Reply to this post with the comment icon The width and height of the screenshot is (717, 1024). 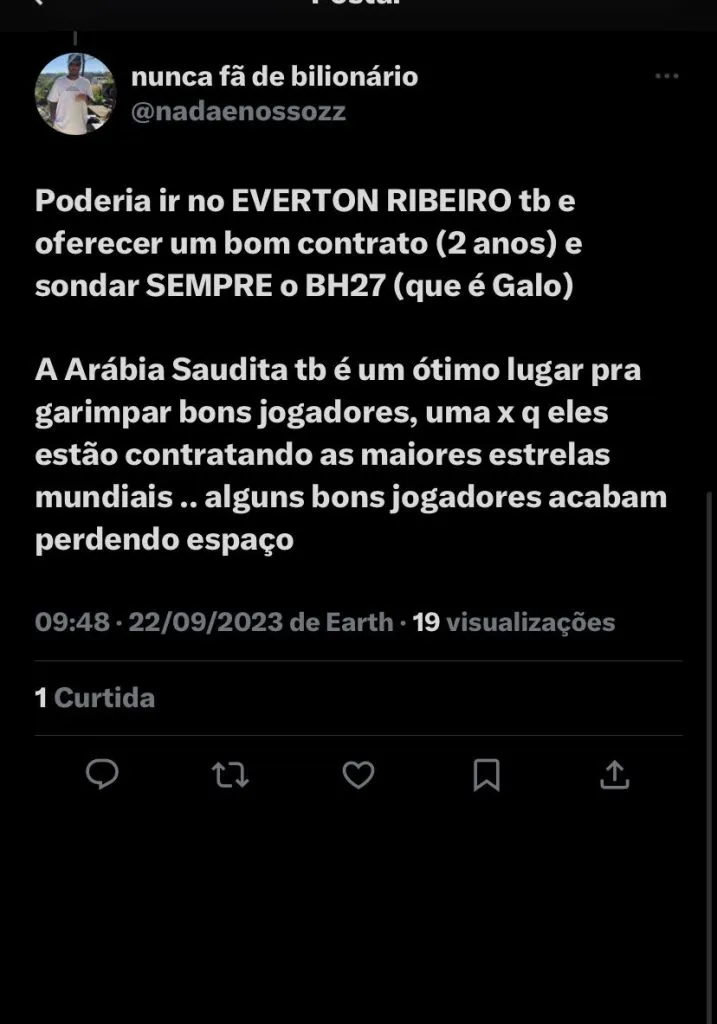tap(102, 775)
